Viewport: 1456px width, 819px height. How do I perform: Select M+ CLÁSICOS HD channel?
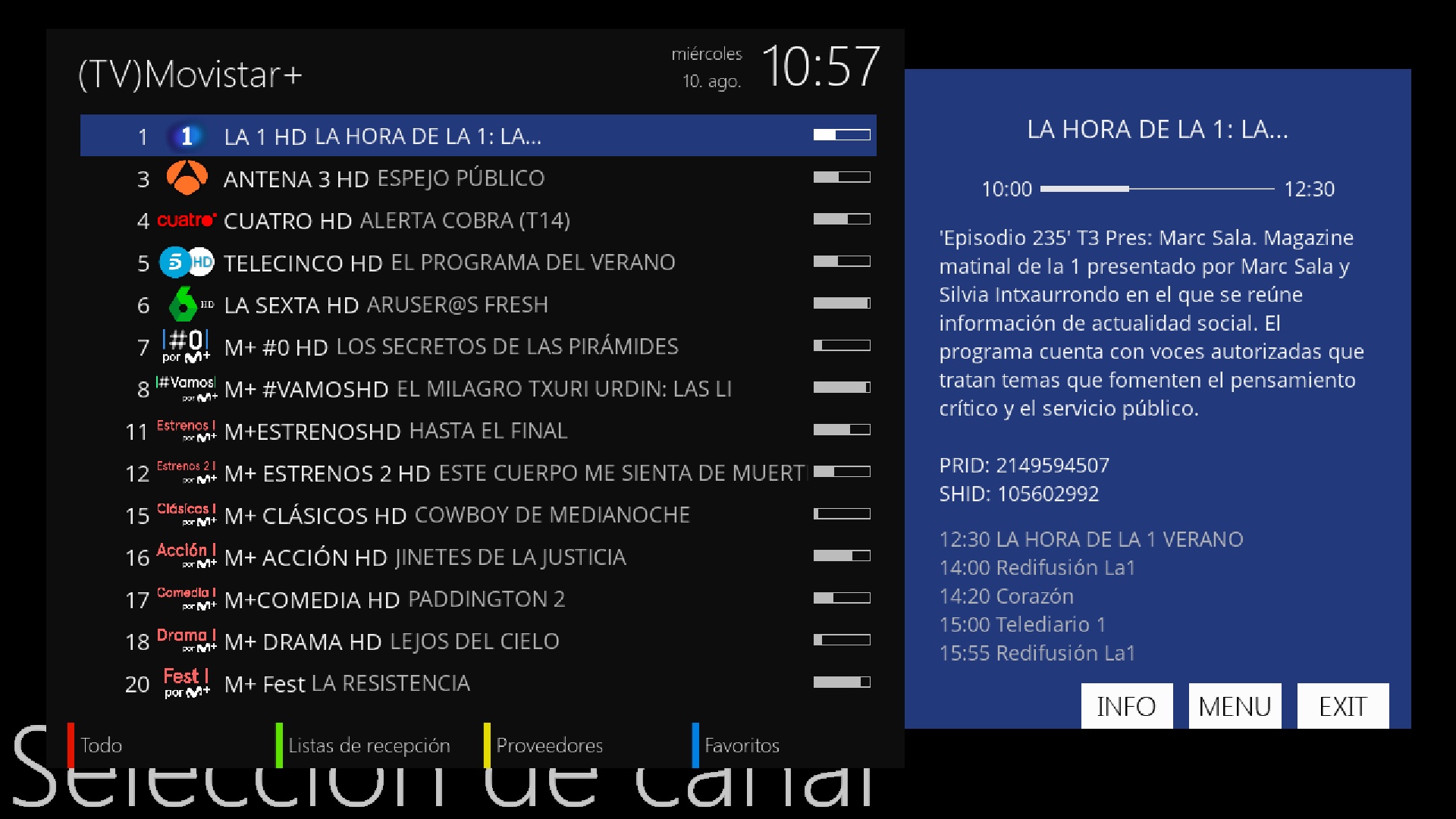click(x=478, y=516)
